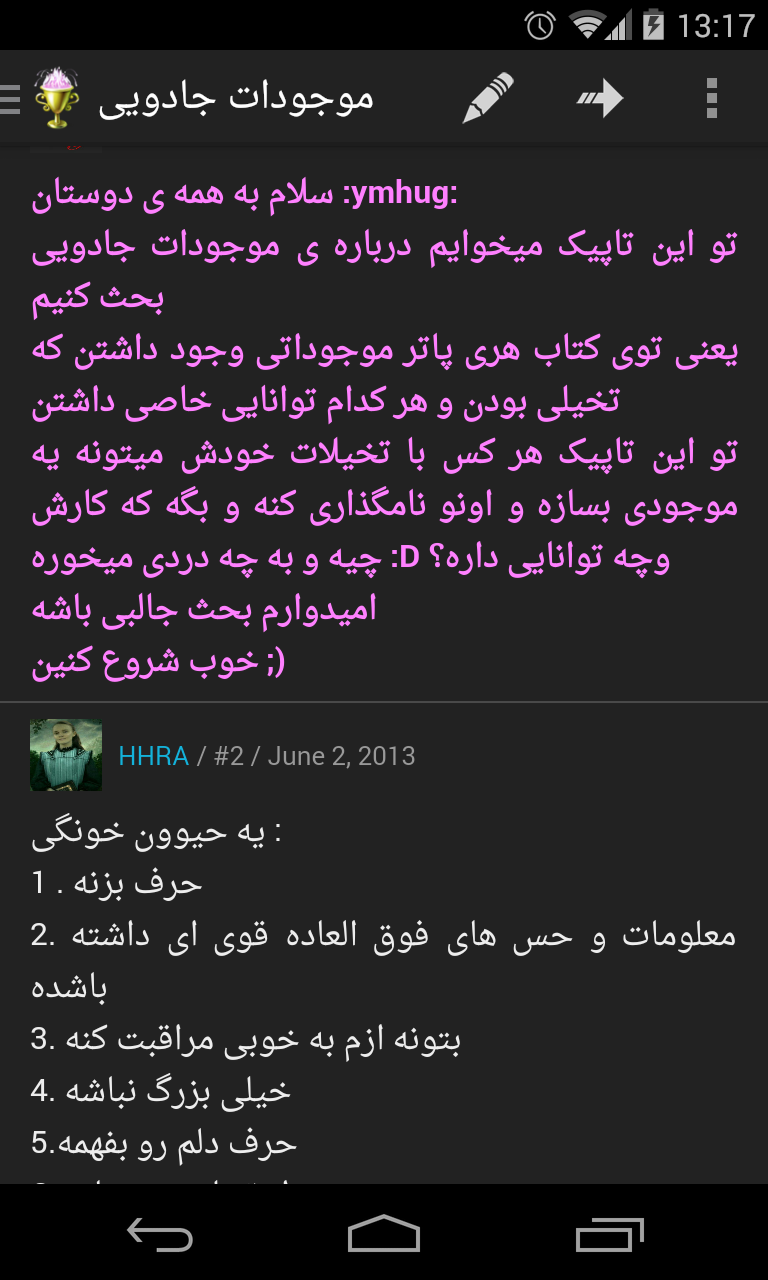Open the recent apps button
This screenshot has width=768, height=1280.
tap(609, 1234)
